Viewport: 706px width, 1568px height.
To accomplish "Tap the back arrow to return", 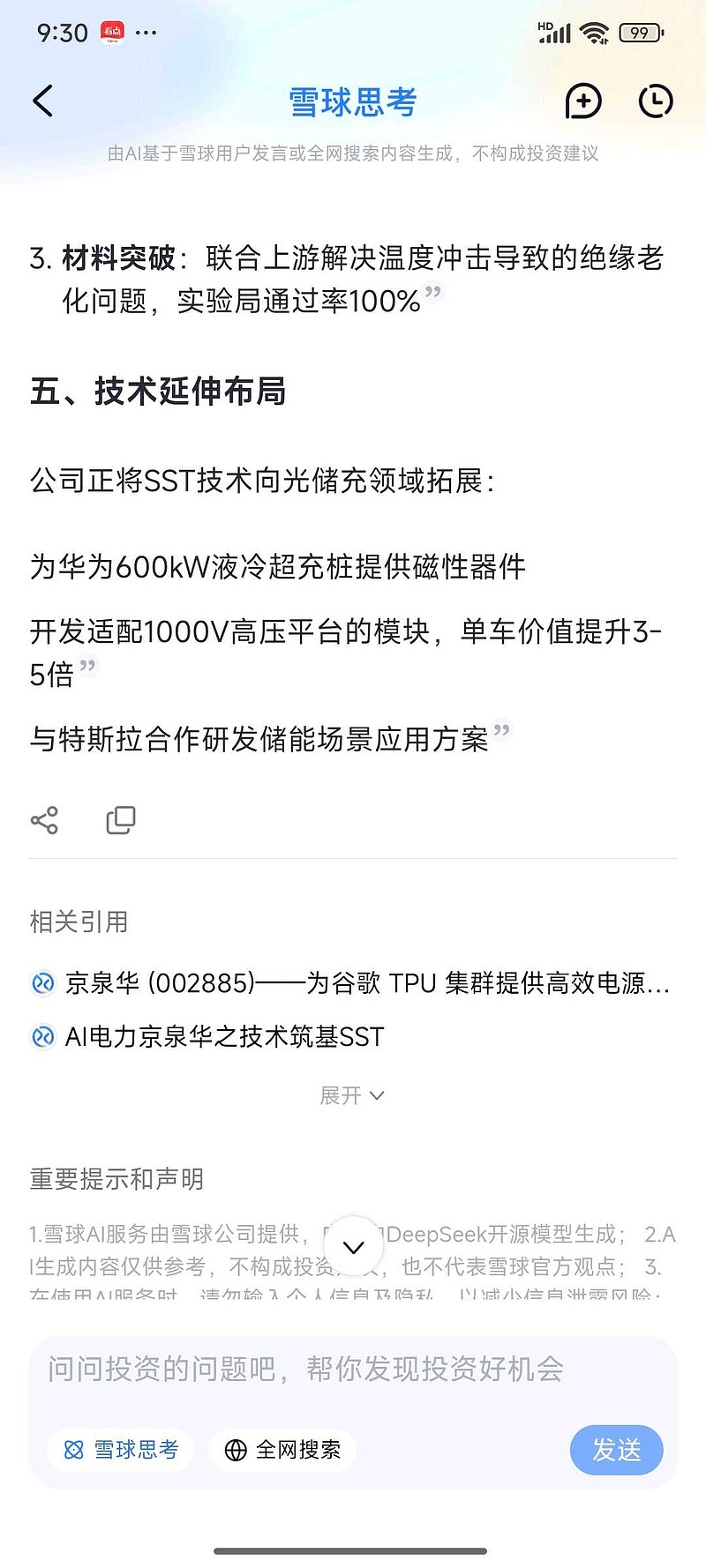I will tap(42, 101).
